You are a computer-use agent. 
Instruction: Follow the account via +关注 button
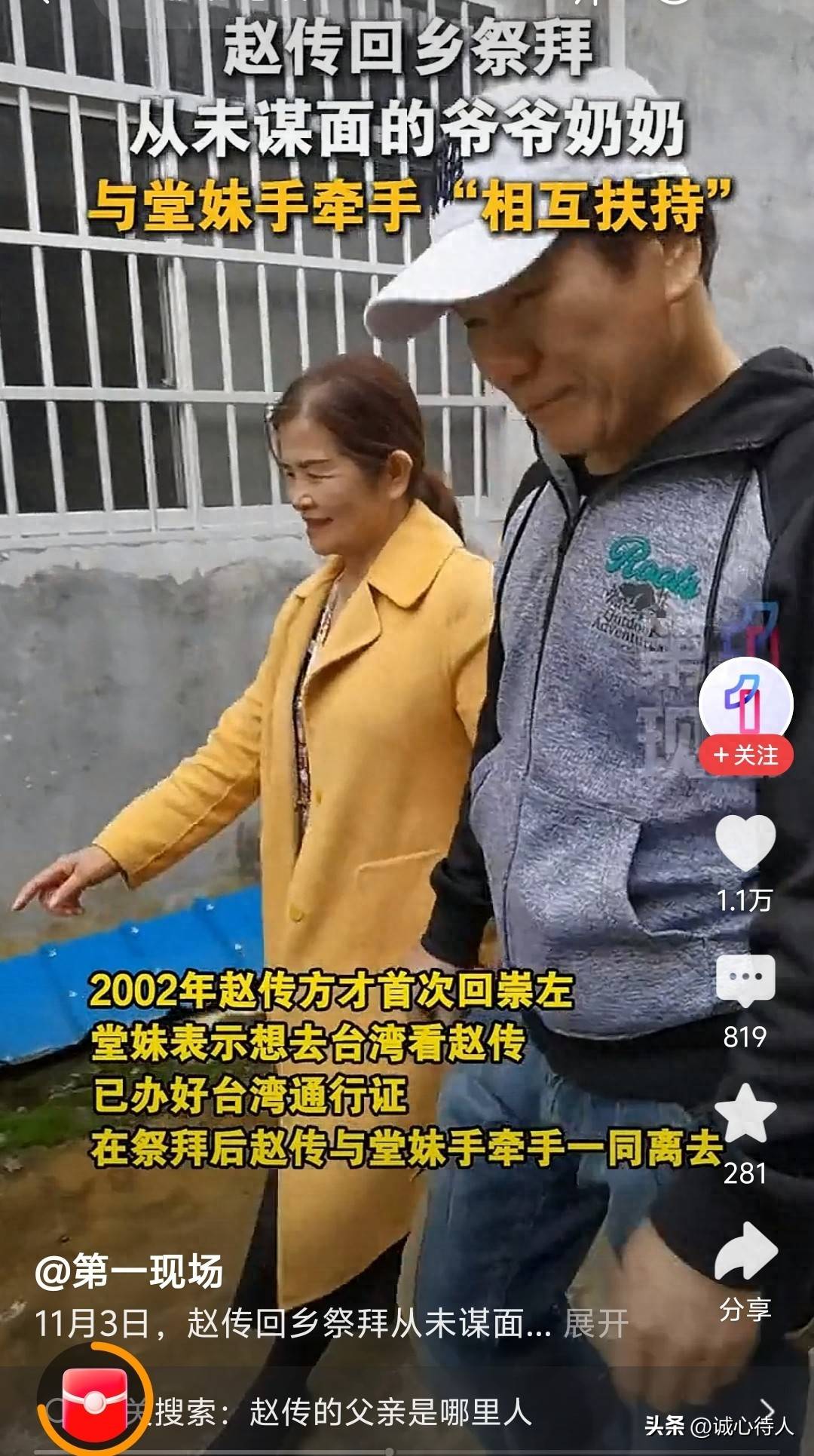745,755
